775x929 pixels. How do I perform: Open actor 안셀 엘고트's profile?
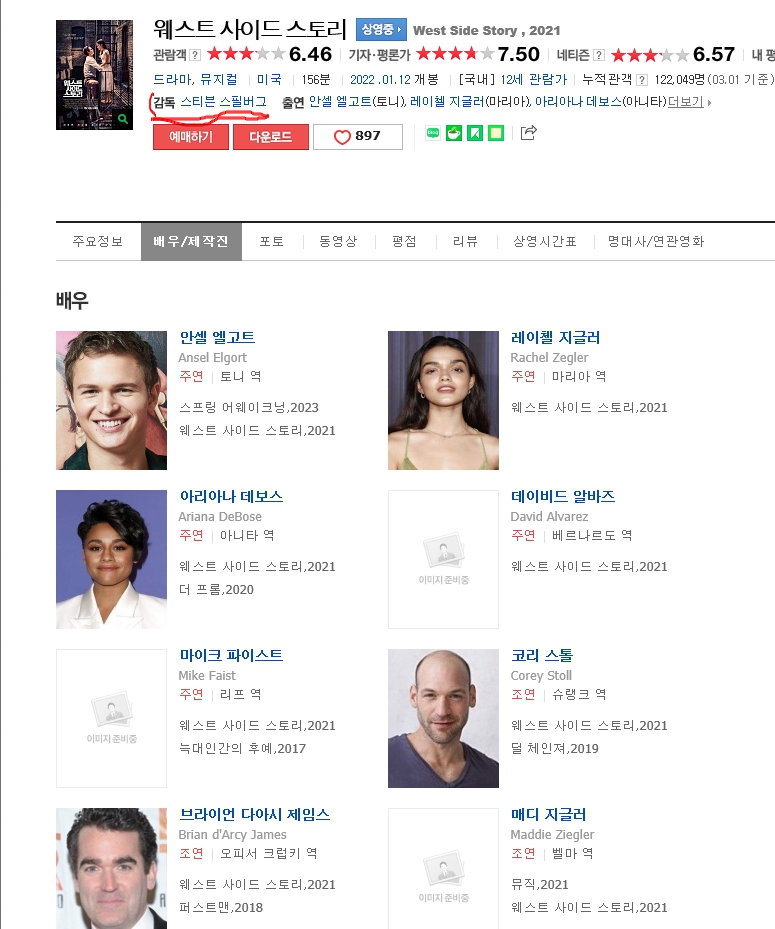pos(217,338)
